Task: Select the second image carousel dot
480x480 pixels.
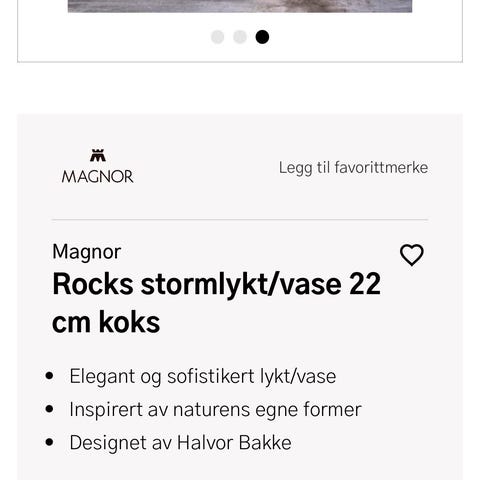Action: (x=240, y=37)
